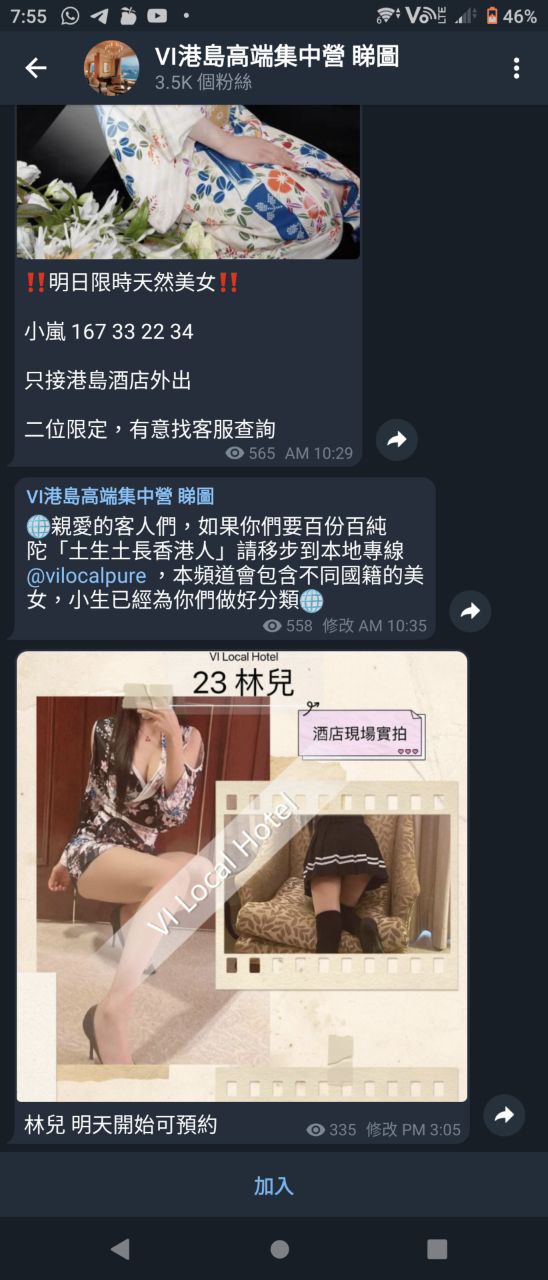The width and height of the screenshot is (548, 1280).
Task: Go back using the top arrow
Action: 36,68
